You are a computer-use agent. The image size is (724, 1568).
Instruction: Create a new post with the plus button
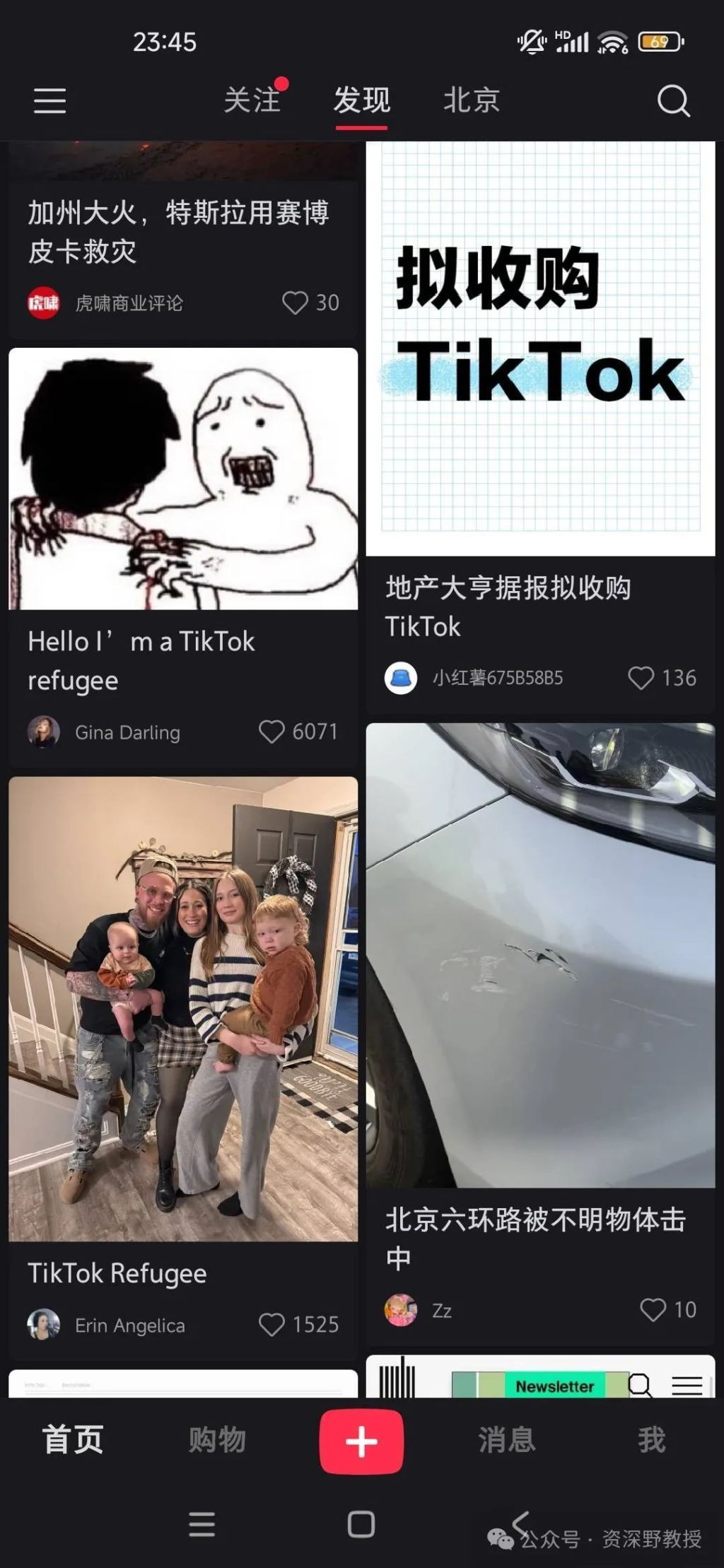pyautogui.click(x=361, y=1441)
